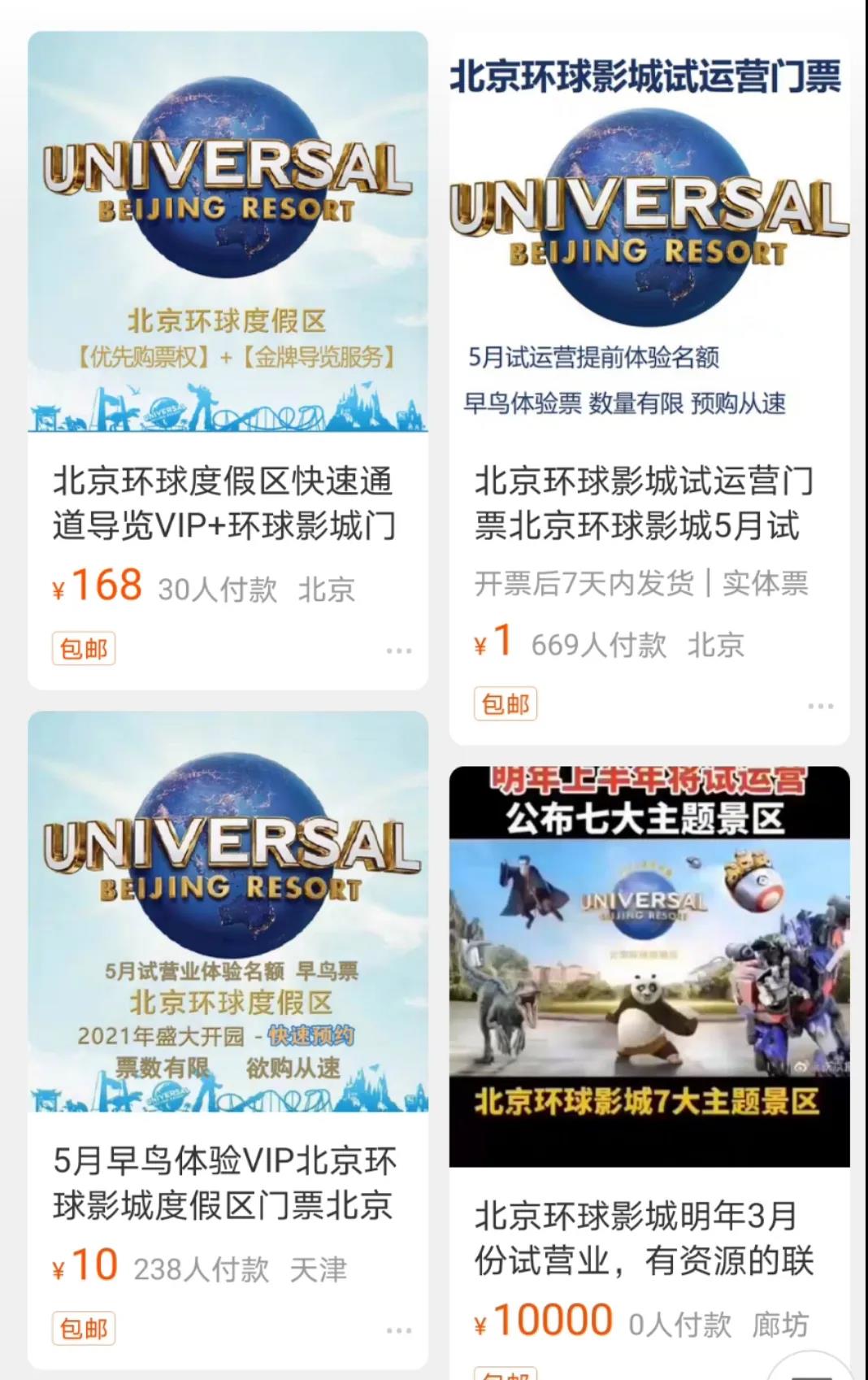868x1380 pixels.
Task: Open the ¥10 5月早鸟体验VIP listing
Action: tap(228, 1183)
